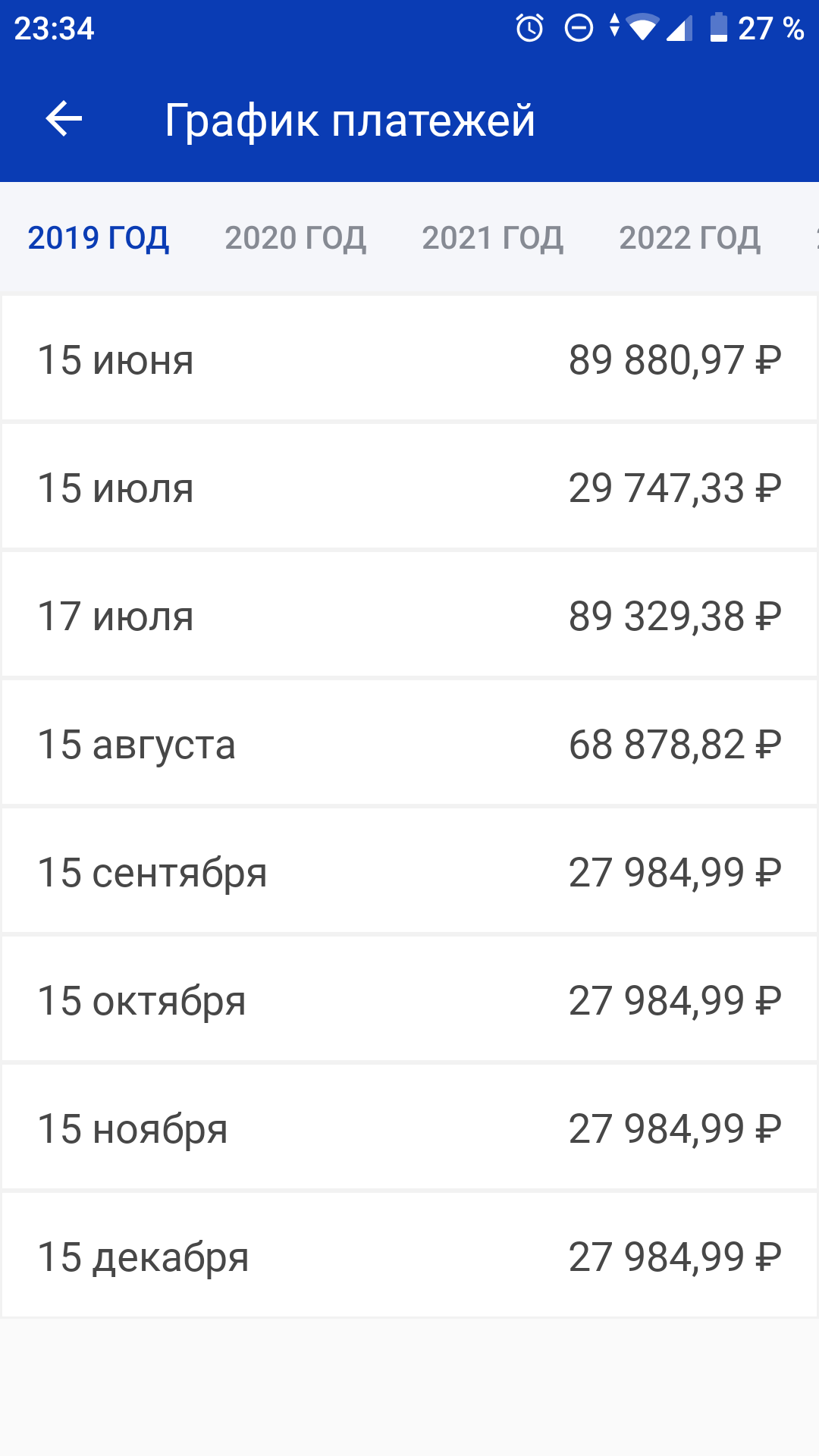Switch to the 2020 ГОД tab
Image resolution: width=819 pixels, height=1456 pixels.
point(295,238)
